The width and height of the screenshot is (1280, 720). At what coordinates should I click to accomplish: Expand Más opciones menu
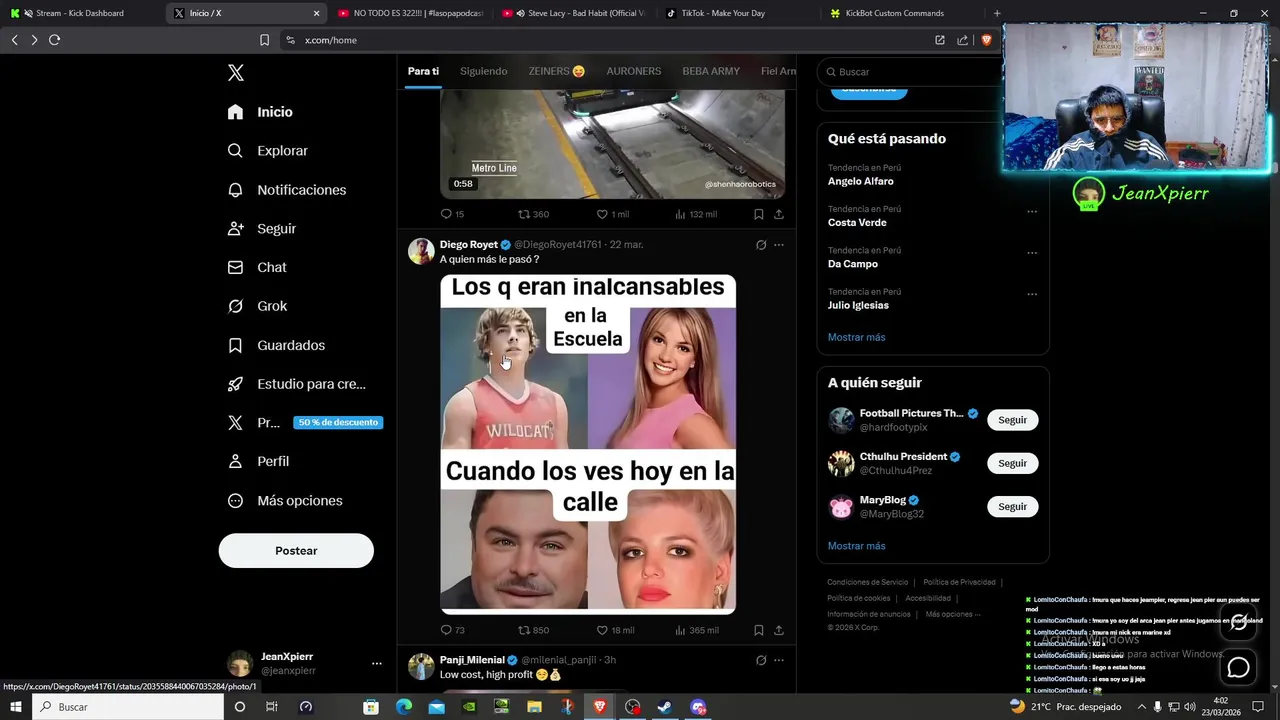pos(299,500)
